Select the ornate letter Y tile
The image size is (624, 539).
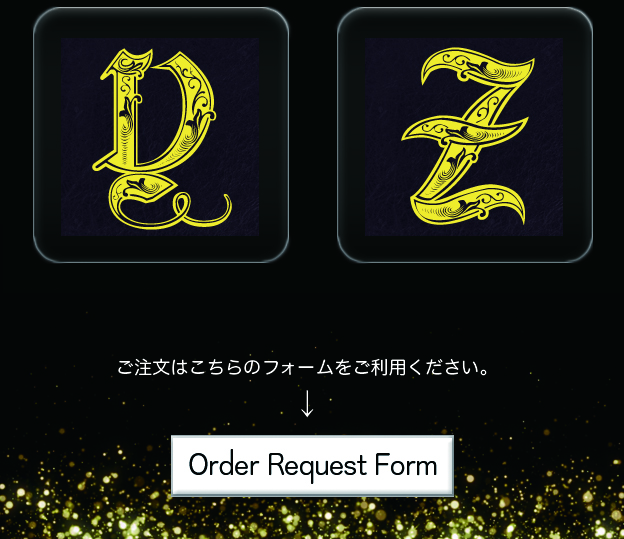161,135
